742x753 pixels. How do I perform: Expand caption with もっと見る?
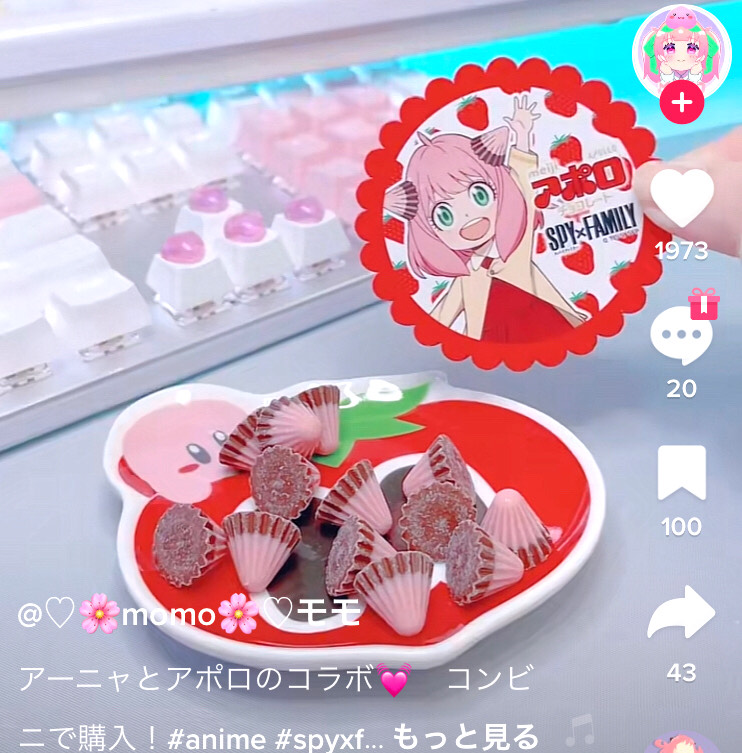465,737
